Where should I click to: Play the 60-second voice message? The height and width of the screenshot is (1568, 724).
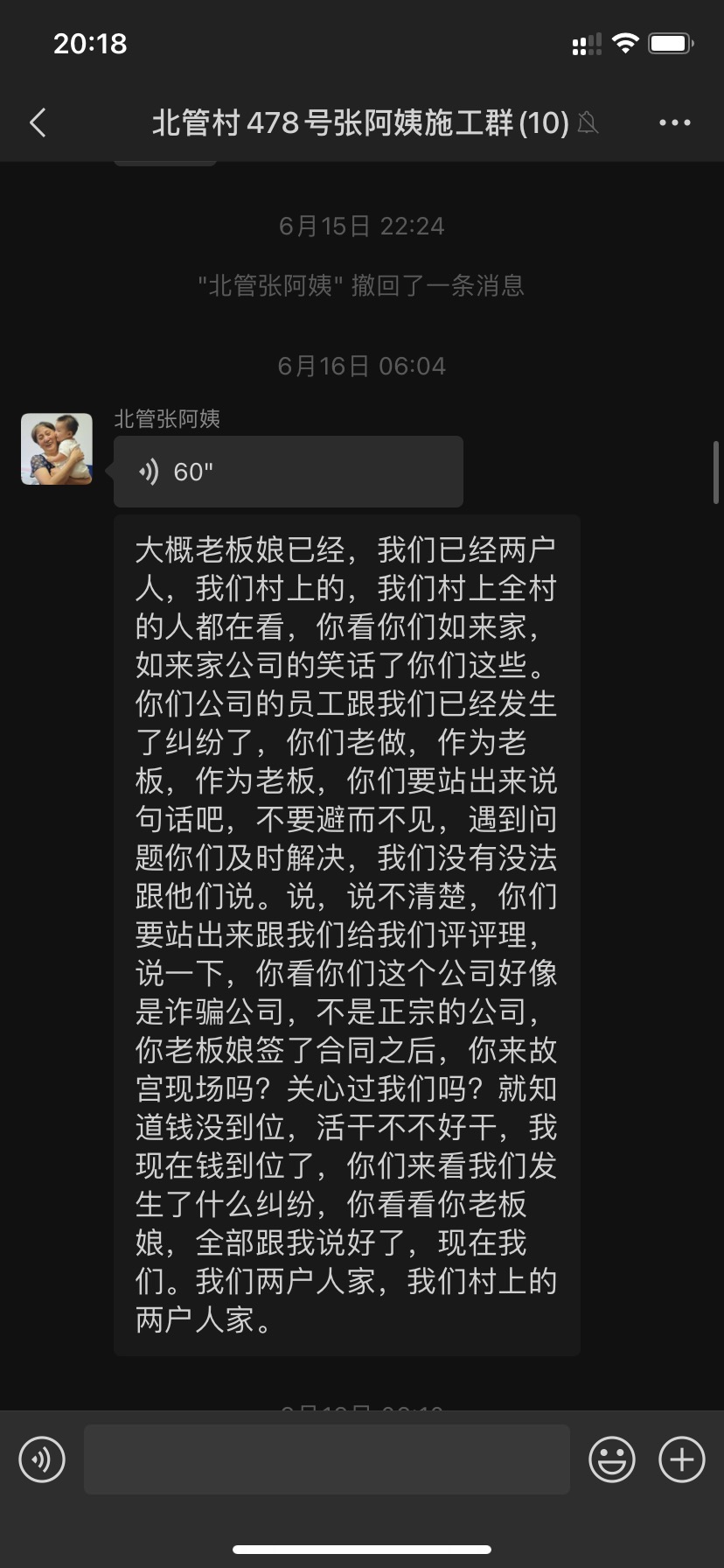[288, 472]
